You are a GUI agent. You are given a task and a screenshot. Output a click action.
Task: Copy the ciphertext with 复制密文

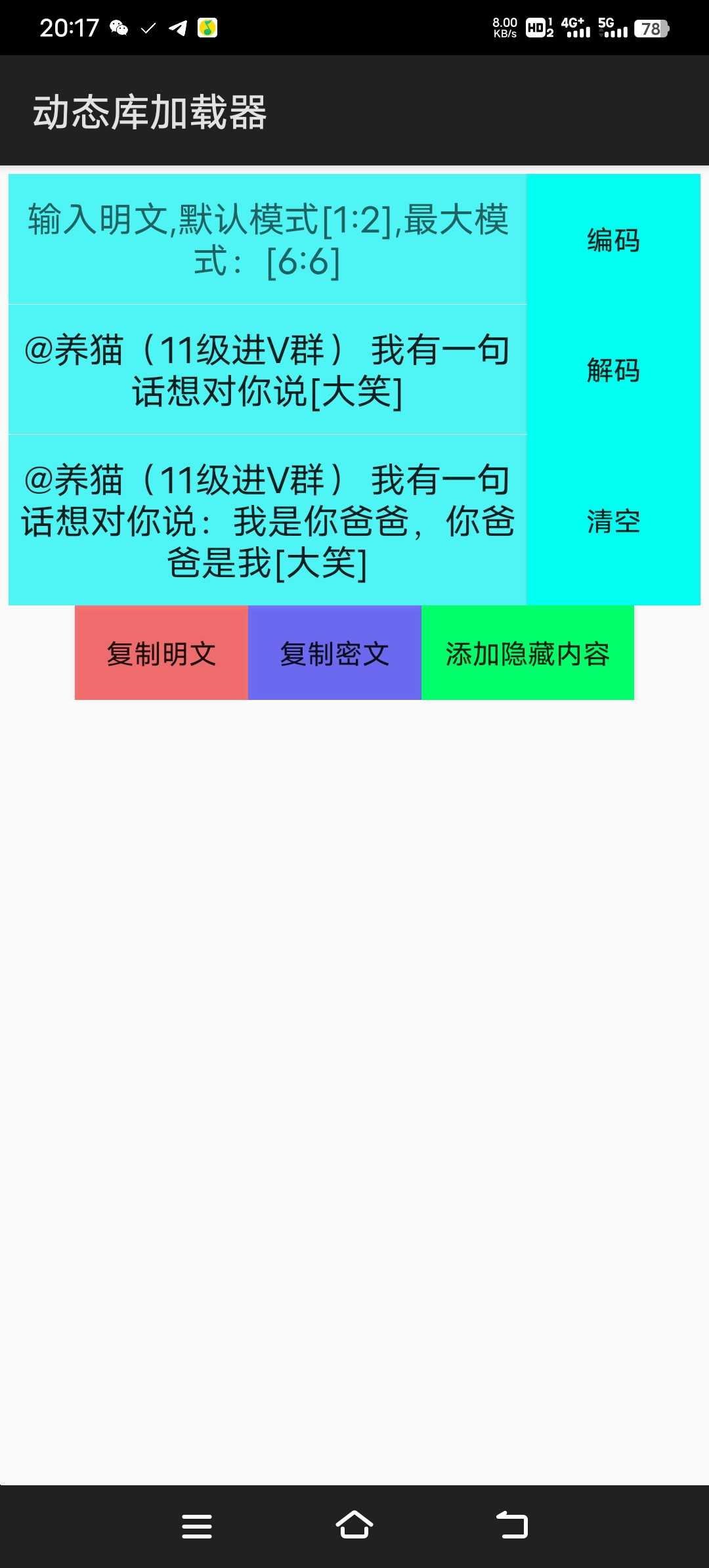335,653
